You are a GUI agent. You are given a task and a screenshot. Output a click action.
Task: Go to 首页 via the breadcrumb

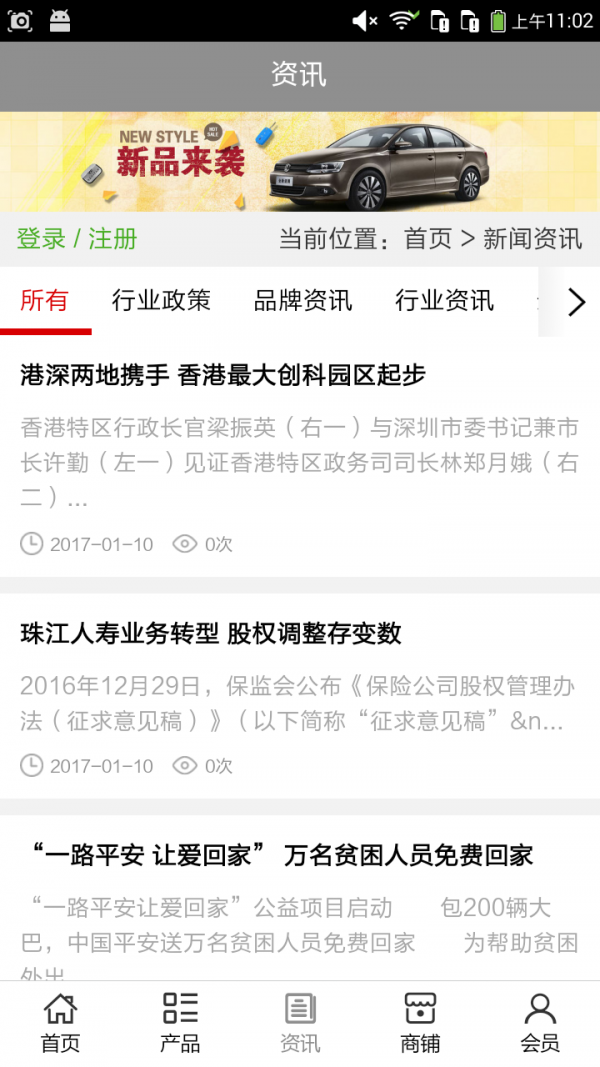428,239
